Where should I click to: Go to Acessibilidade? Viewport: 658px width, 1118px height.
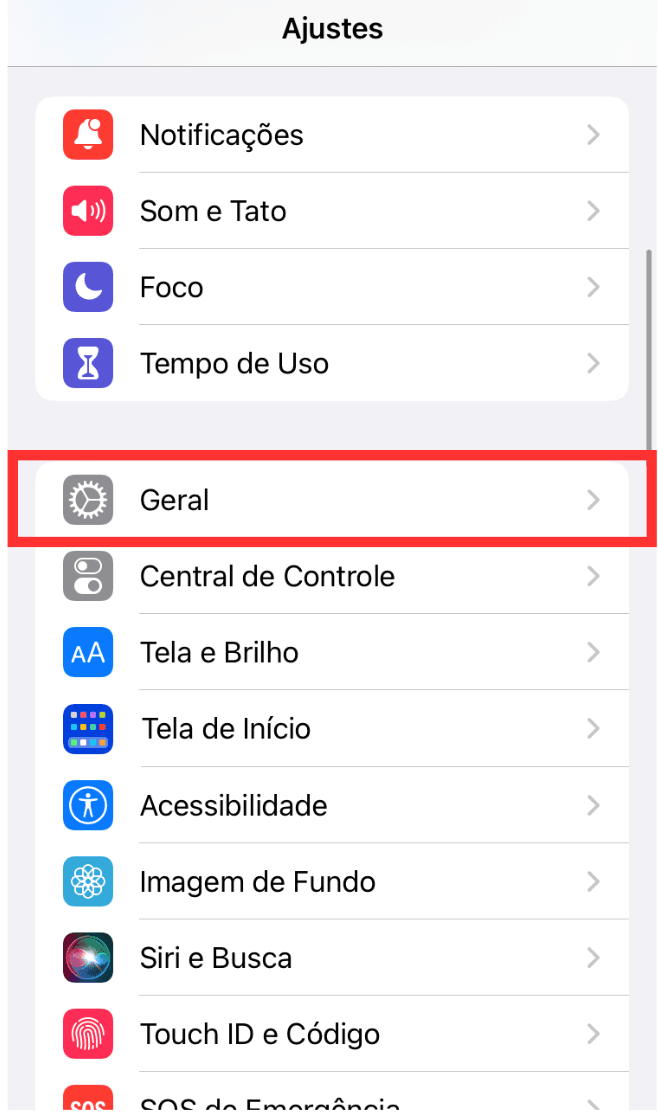(330, 805)
